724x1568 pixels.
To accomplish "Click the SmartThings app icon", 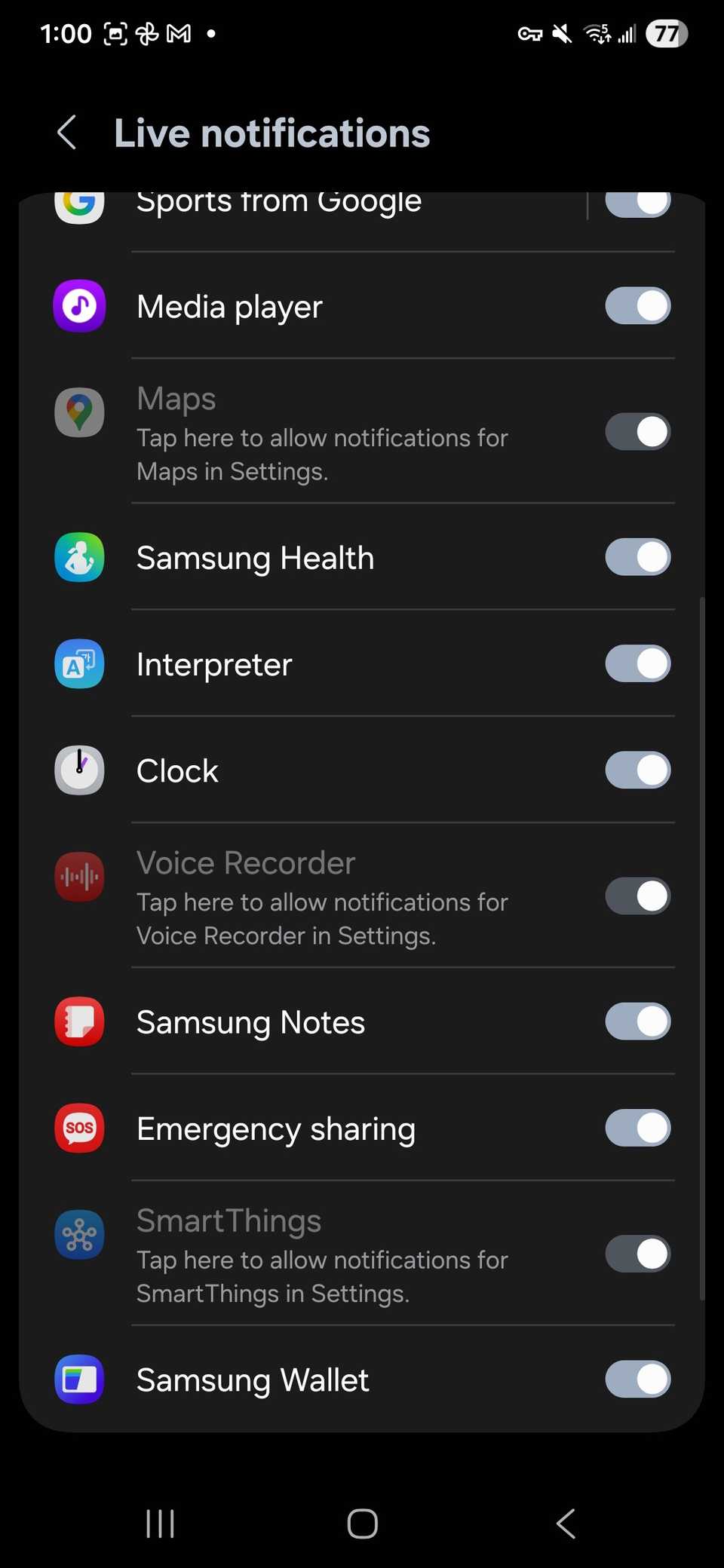I will click(x=79, y=1235).
